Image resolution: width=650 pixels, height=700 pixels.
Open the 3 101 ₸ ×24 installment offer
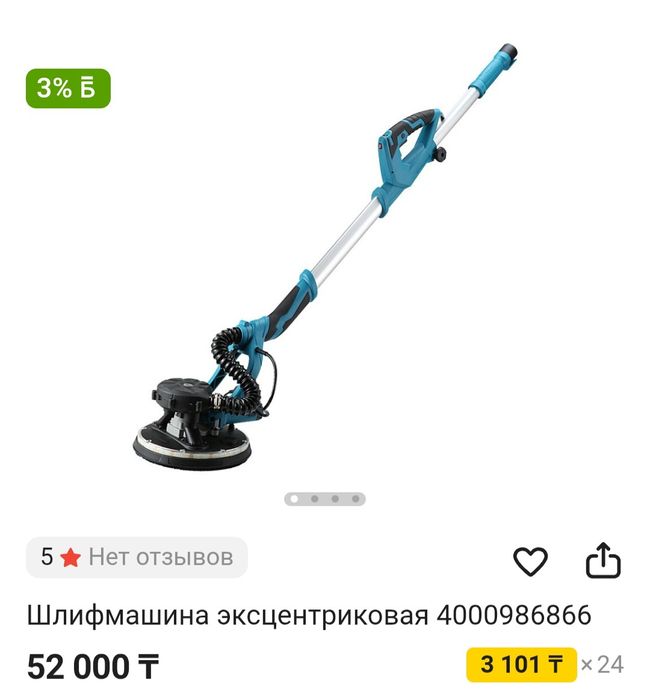545,664
